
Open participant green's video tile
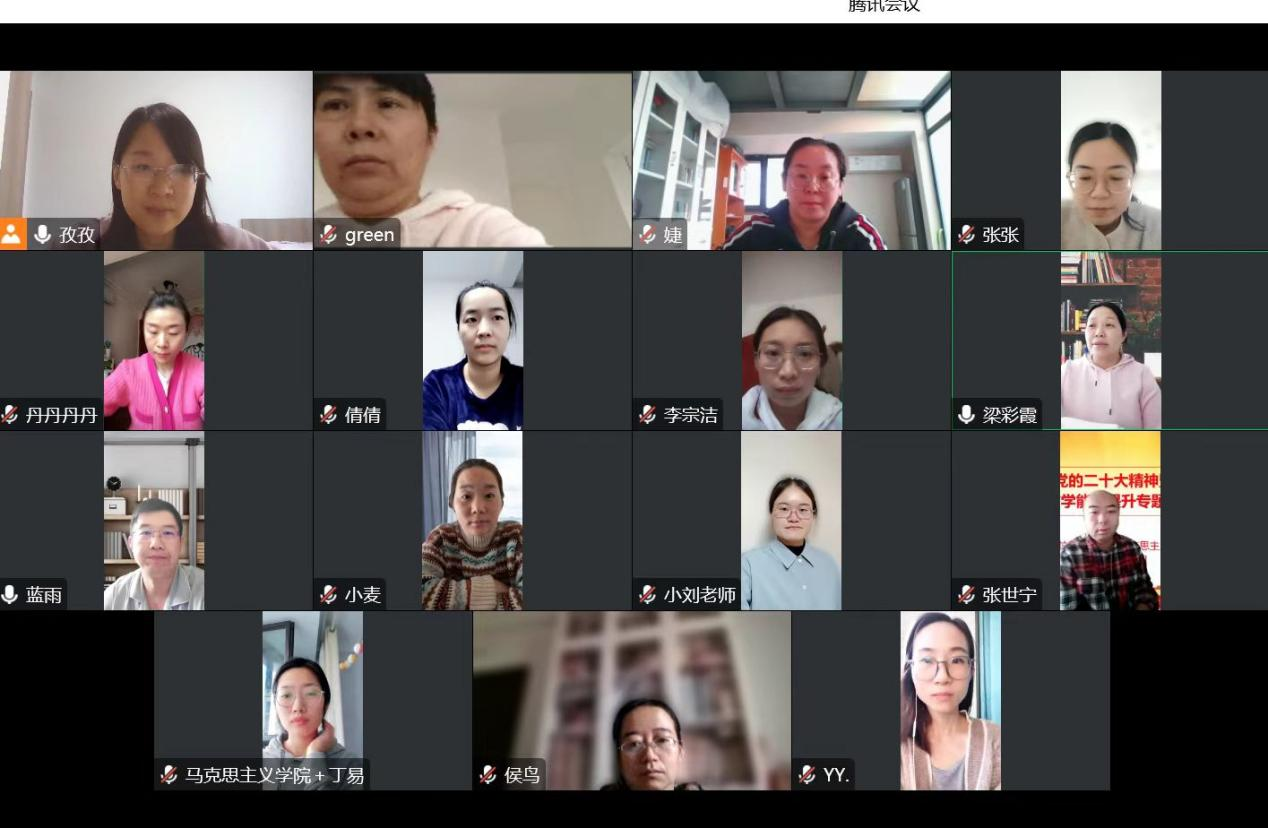pyautogui.click(x=472, y=160)
